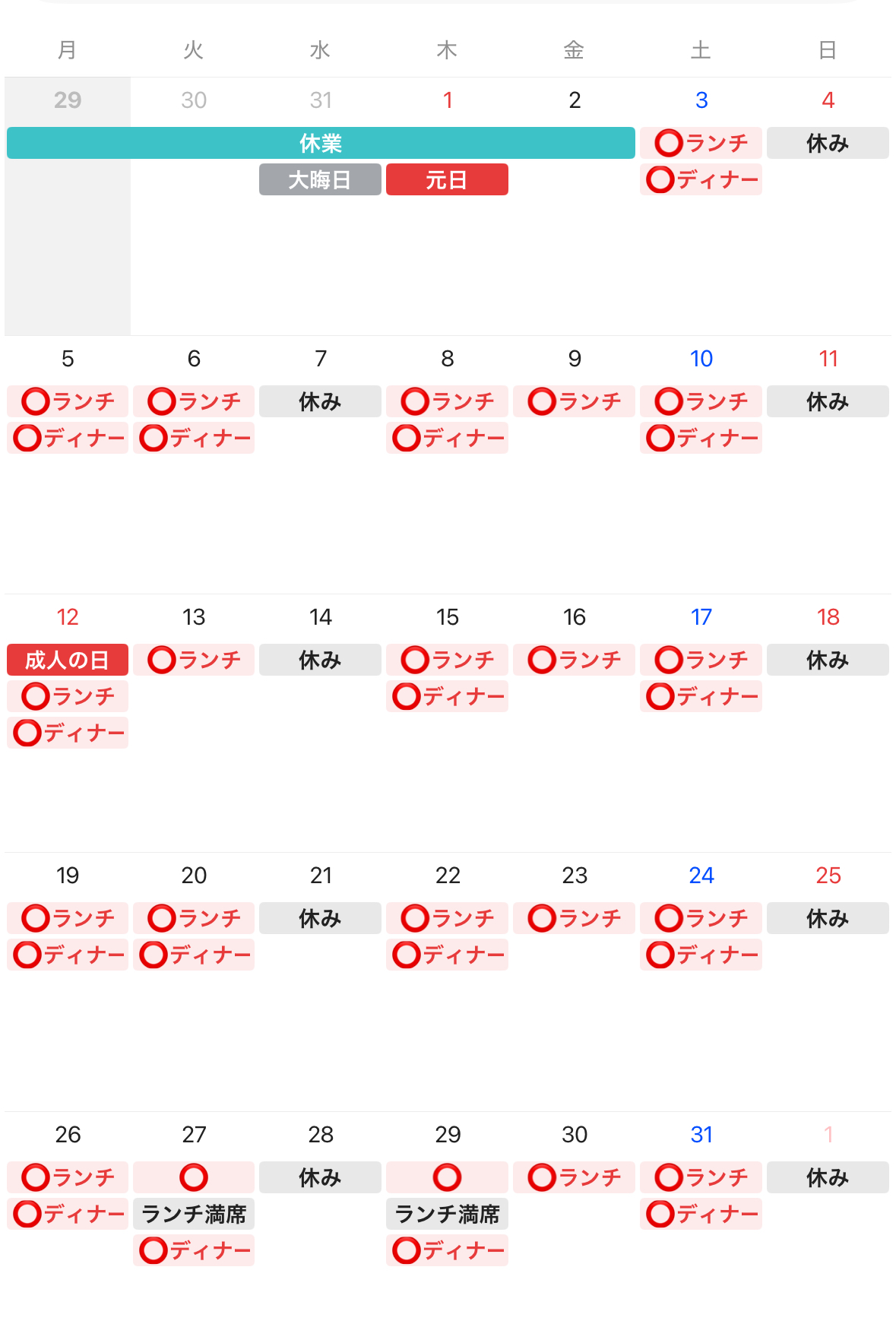The width and height of the screenshot is (896, 1343).
Task: Open the ランチ event on the 30th
Action: tap(574, 1177)
